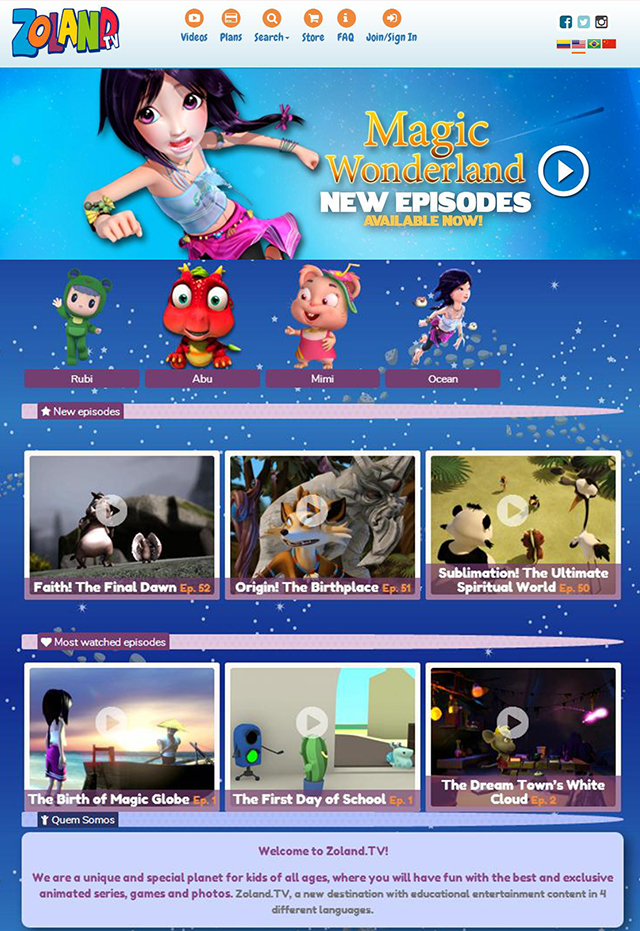This screenshot has width=640, height=931.
Task: Switch language using the China flag
Action: point(609,44)
